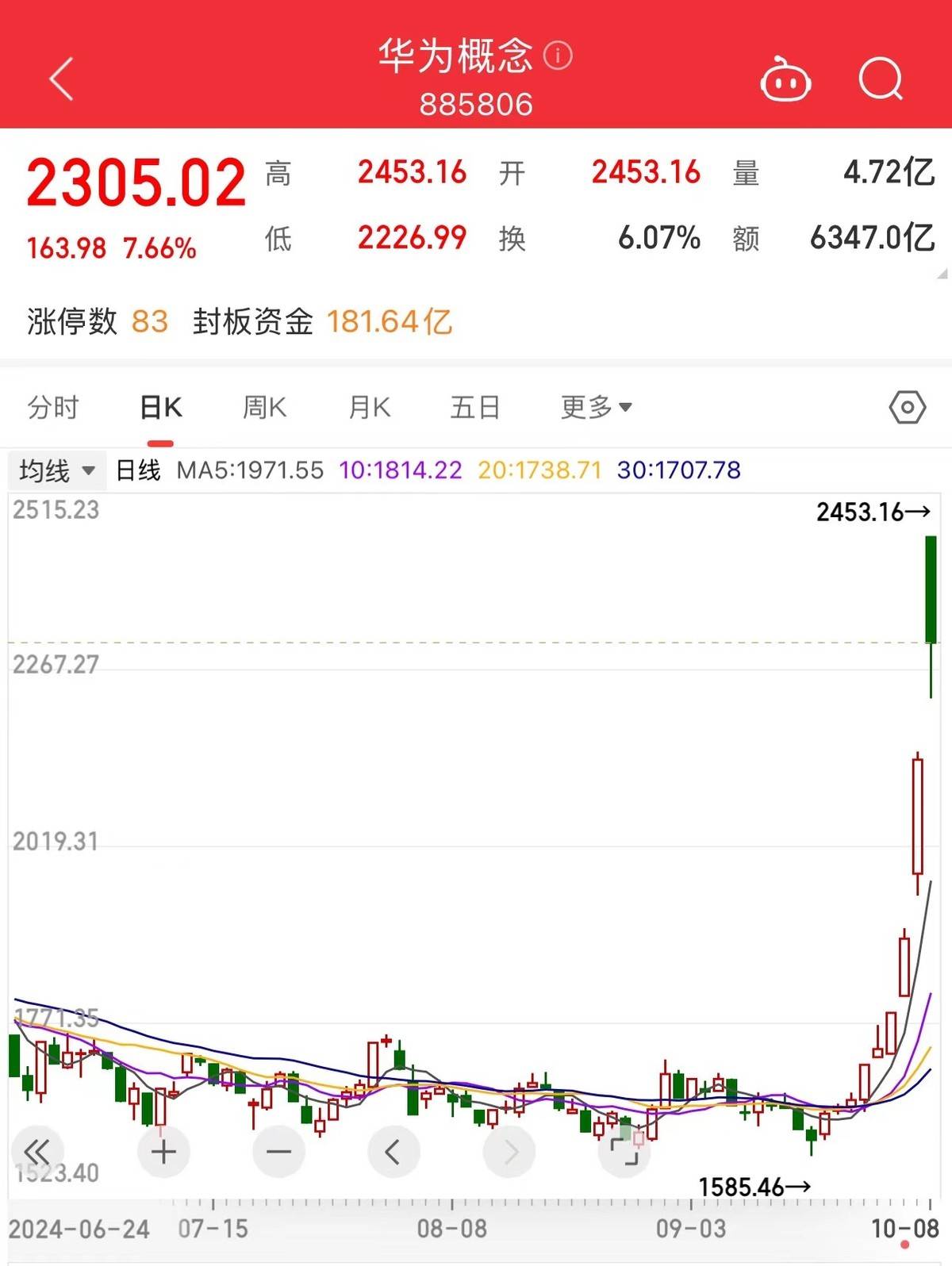Tap the fullscreen landscape chart icon
Screen dimensions: 952x1266
625,1151
